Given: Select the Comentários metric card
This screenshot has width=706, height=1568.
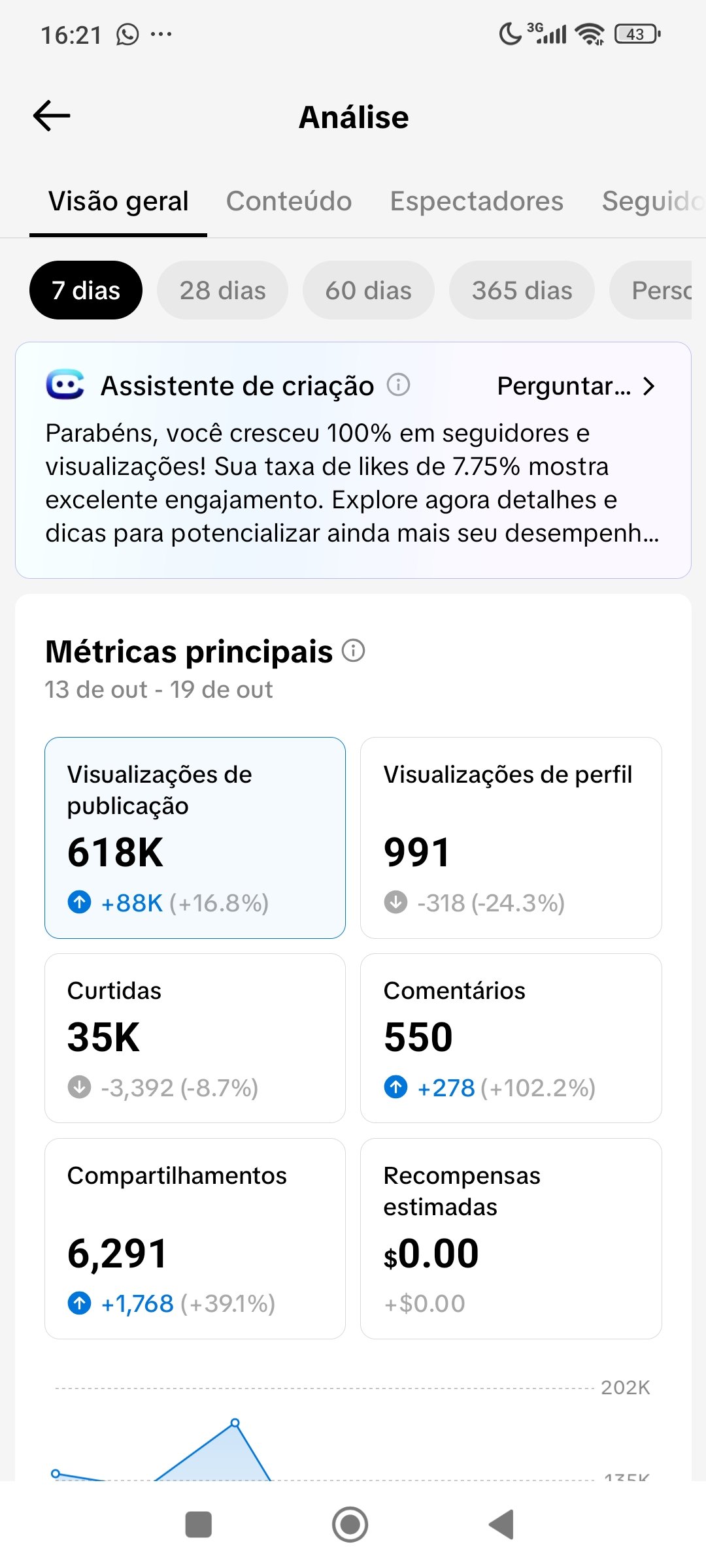Looking at the screenshot, I should pos(511,1037).
